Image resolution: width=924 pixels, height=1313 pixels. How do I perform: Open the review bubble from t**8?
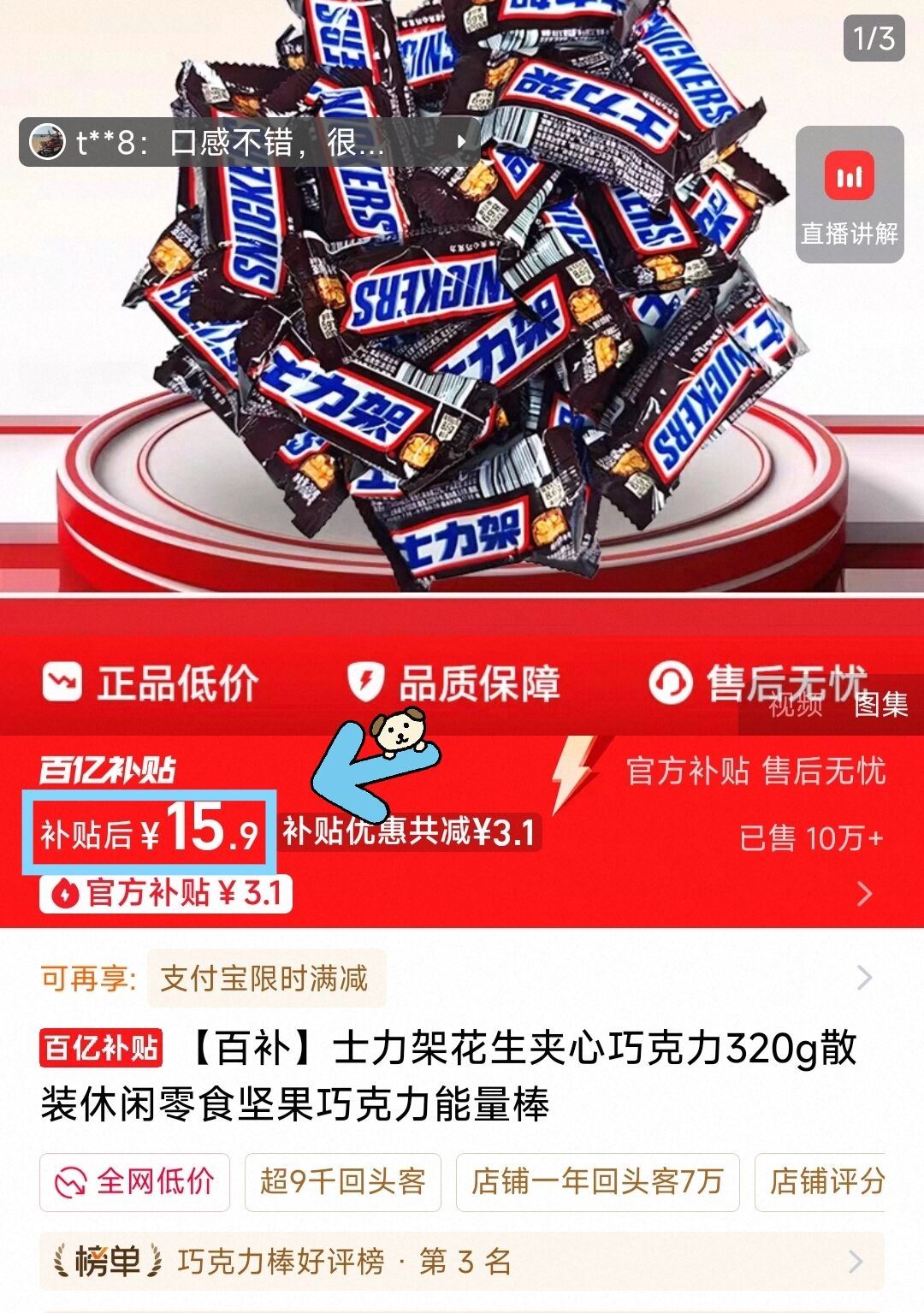(248, 142)
